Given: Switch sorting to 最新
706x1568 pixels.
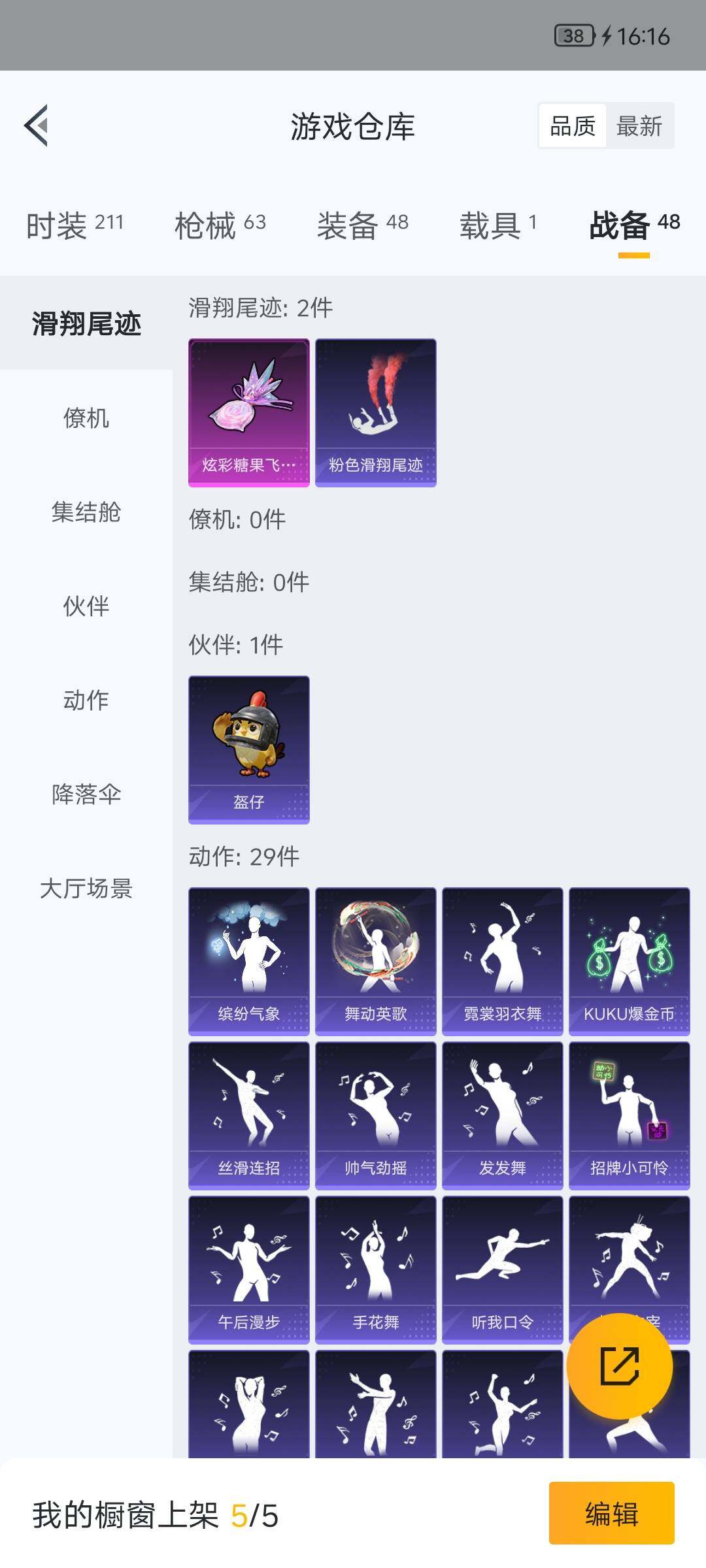Looking at the screenshot, I should (640, 125).
